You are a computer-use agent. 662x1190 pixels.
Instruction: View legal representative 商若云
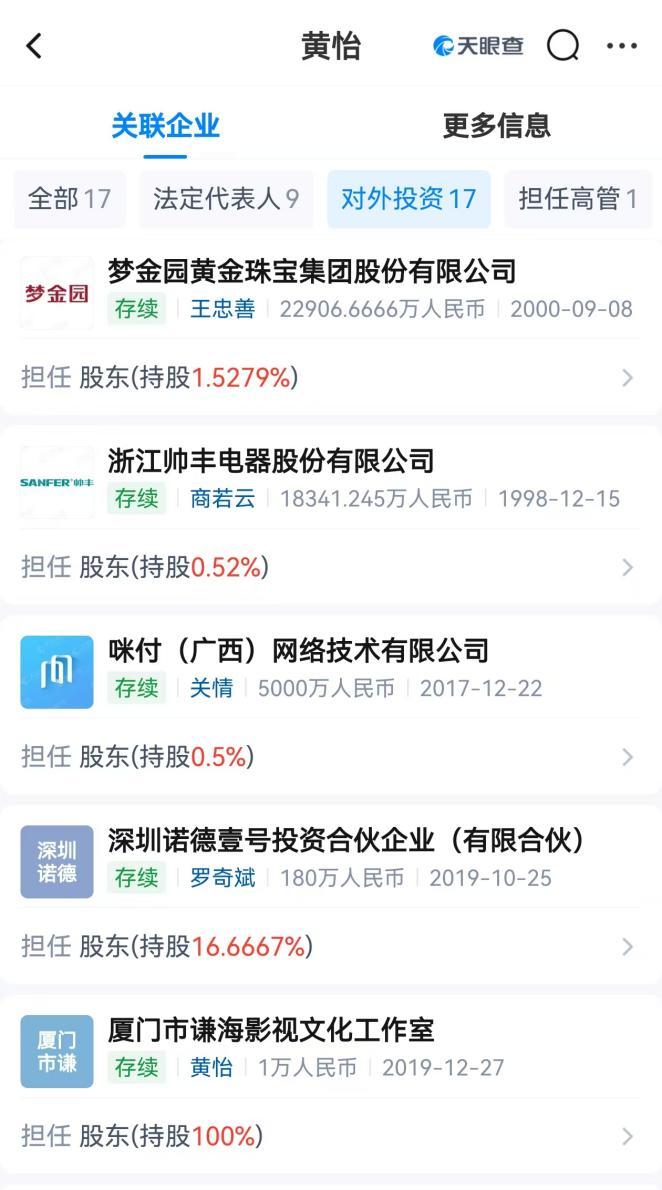[x=222, y=499]
